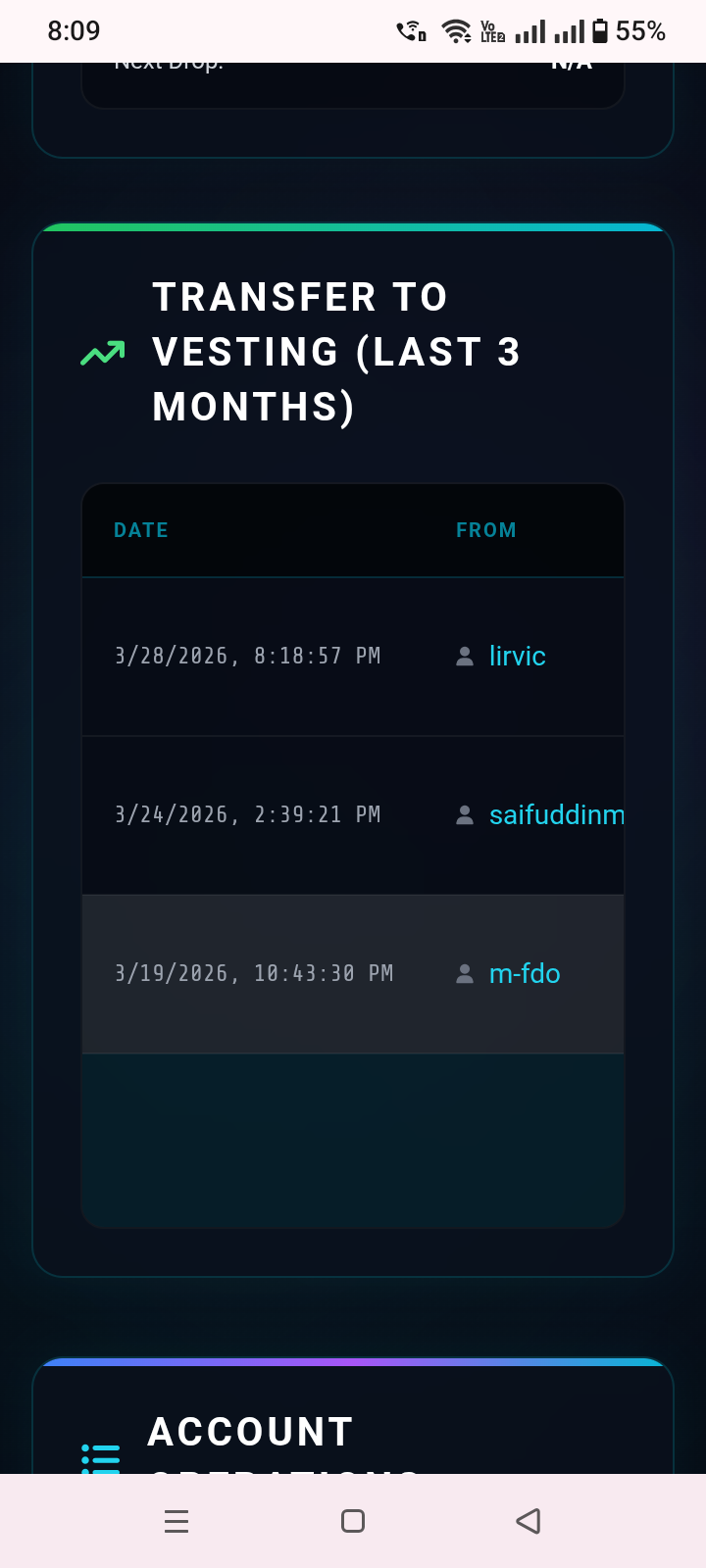Open the lirvic account link

tap(517, 656)
